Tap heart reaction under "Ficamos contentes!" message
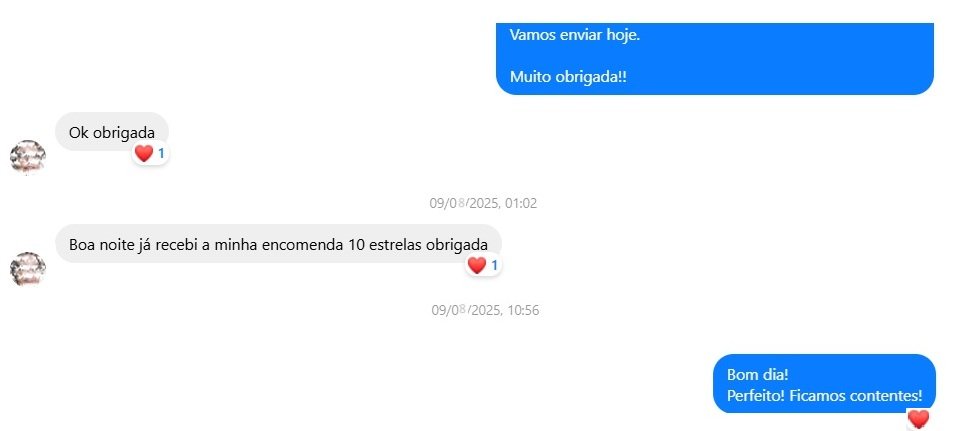Viewport: 961px width, 431px height. [x=918, y=419]
